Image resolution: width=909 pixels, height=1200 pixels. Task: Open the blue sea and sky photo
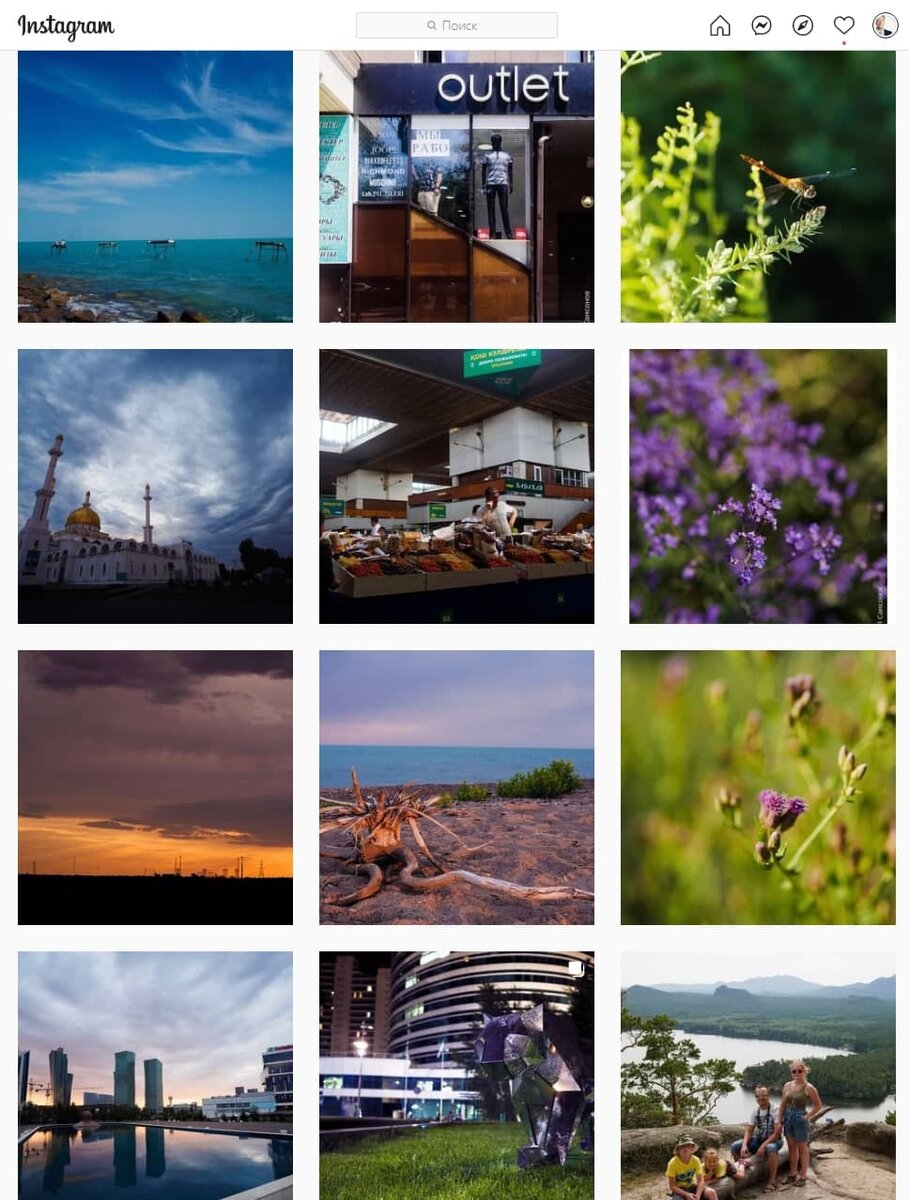(x=155, y=186)
